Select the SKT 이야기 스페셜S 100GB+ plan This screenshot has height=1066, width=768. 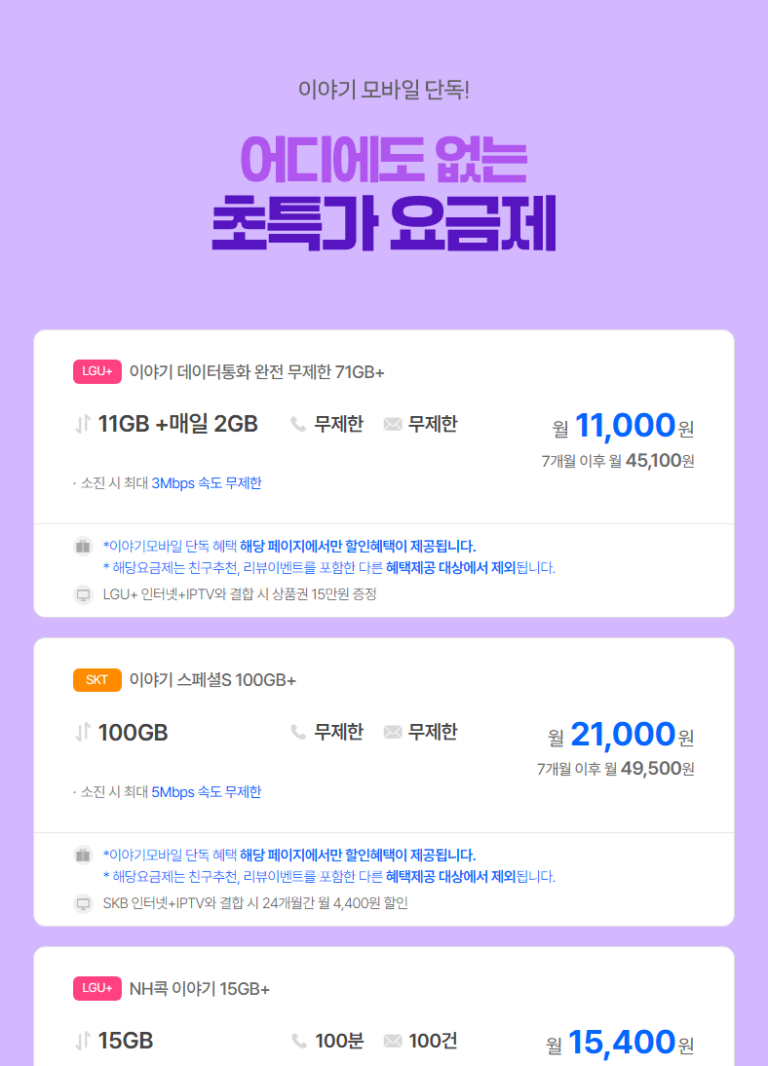pyautogui.click(x=384, y=782)
